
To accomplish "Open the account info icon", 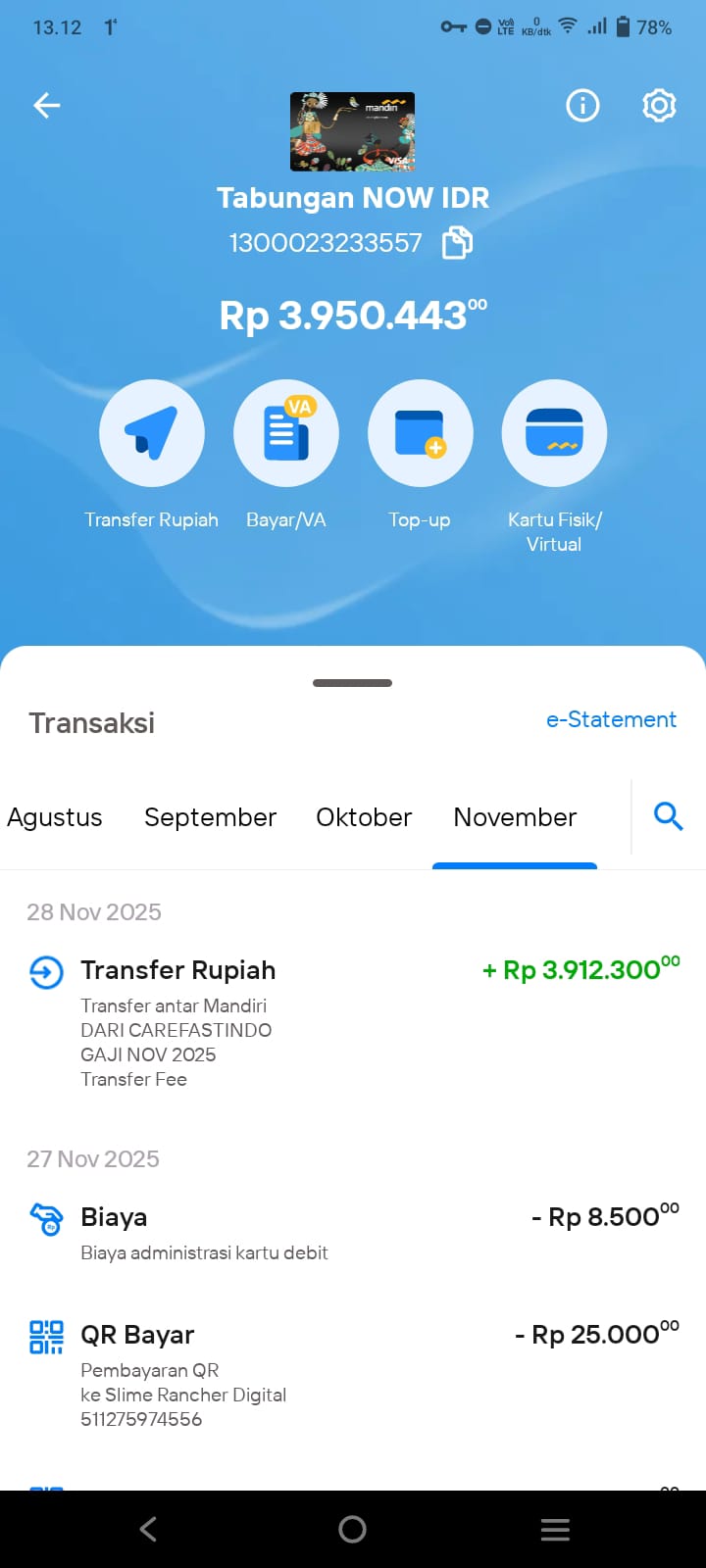I will coord(582,105).
